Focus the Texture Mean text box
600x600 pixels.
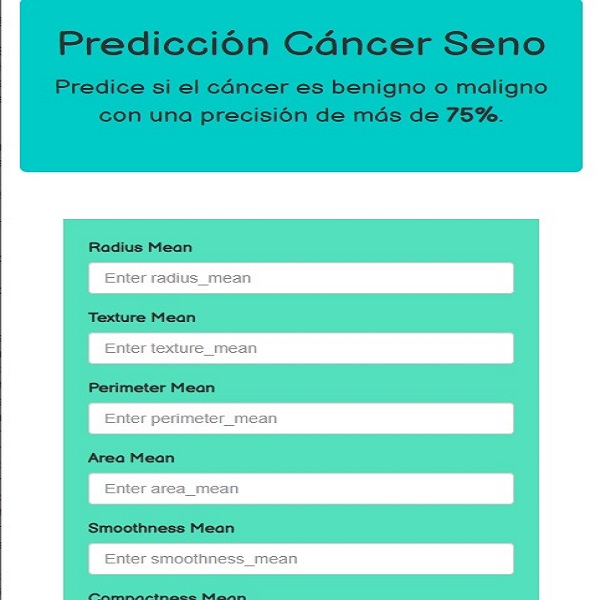point(300,348)
